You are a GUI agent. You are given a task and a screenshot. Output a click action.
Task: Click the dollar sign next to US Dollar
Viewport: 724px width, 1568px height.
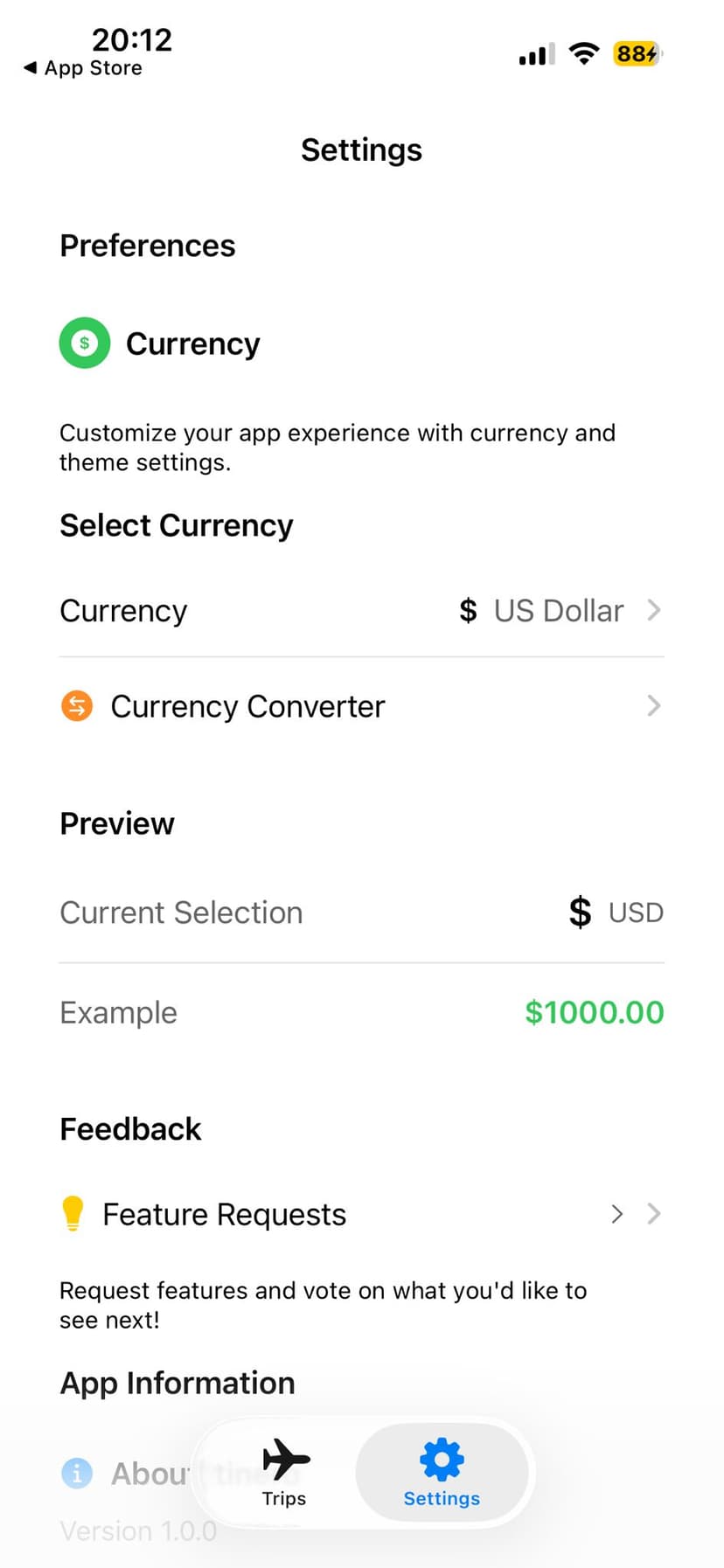point(468,610)
